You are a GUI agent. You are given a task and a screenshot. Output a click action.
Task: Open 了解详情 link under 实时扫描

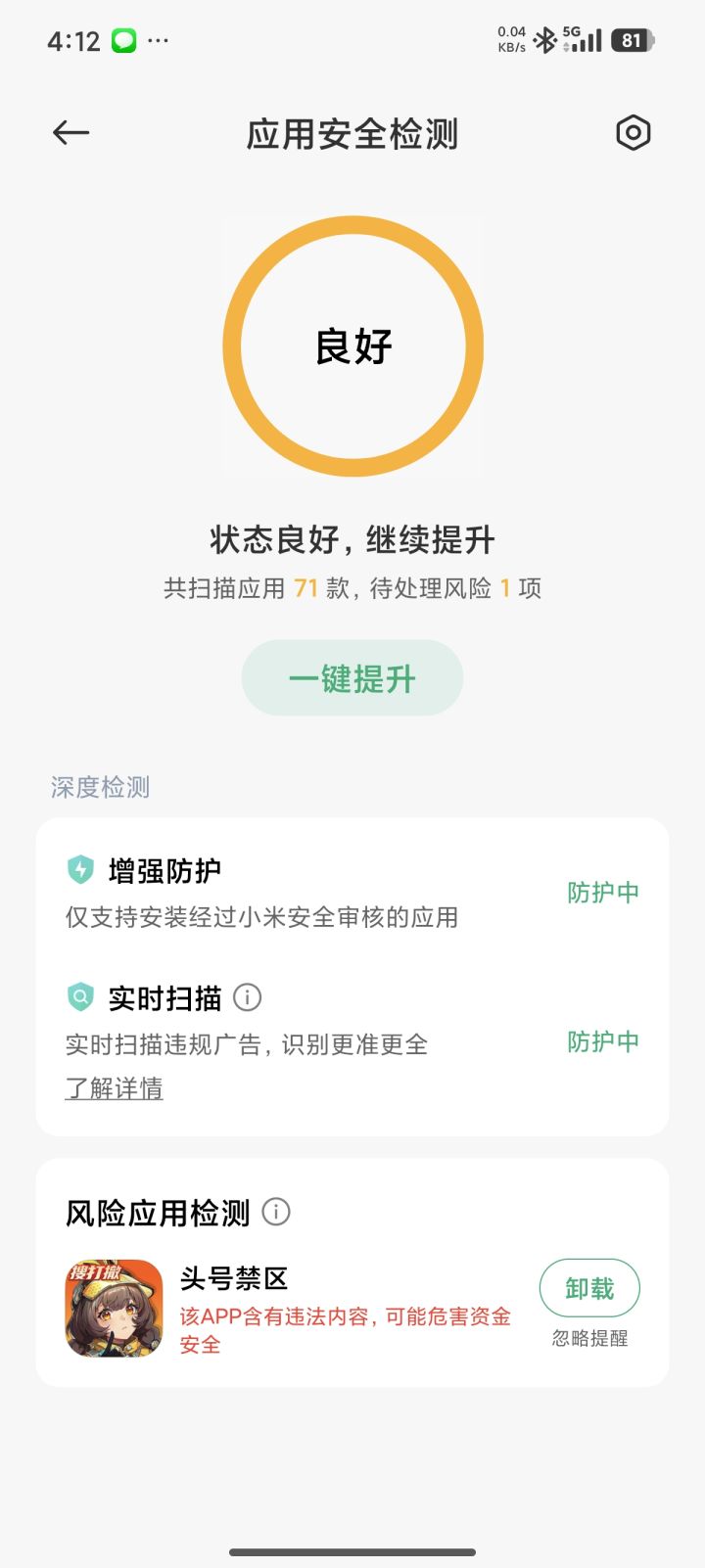(x=114, y=1087)
